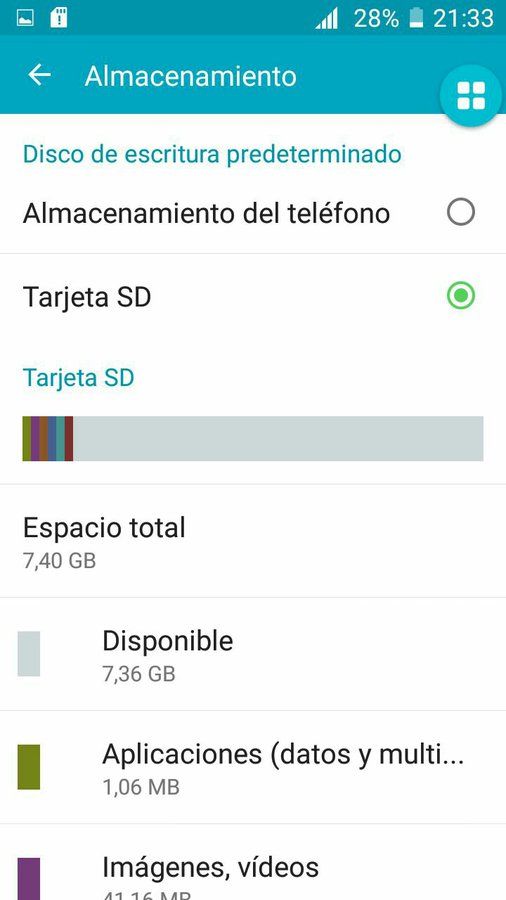Go back using the arrow icon
This screenshot has width=506, height=900.
(x=40, y=75)
